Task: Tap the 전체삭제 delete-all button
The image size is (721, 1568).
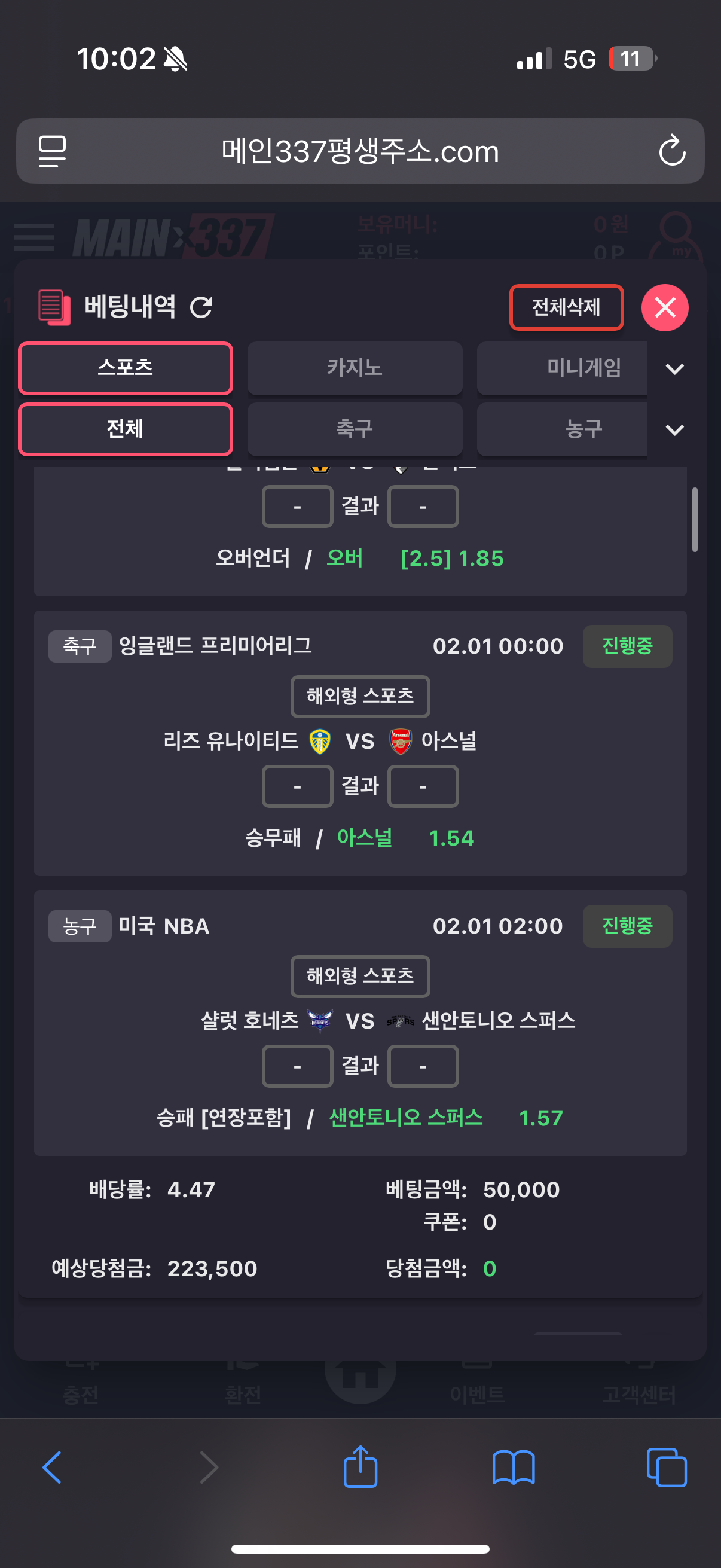Action: [x=566, y=307]
